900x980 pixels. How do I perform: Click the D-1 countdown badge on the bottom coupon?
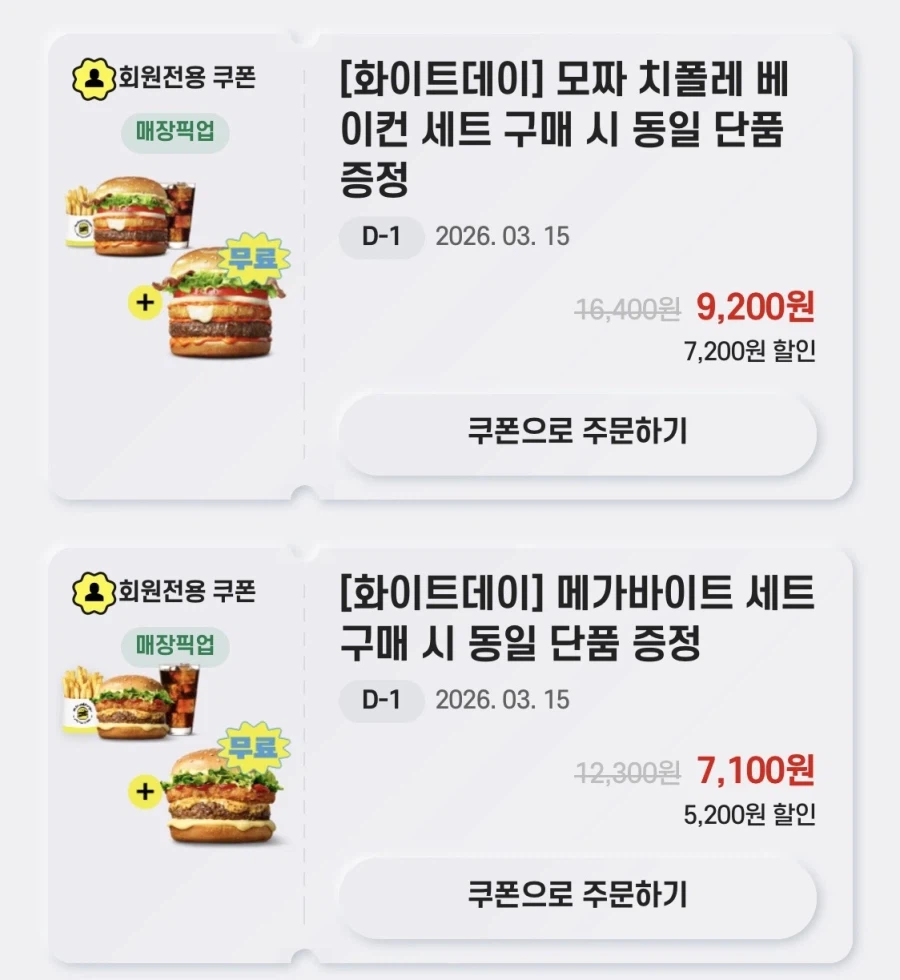click(x=381, y=700)
